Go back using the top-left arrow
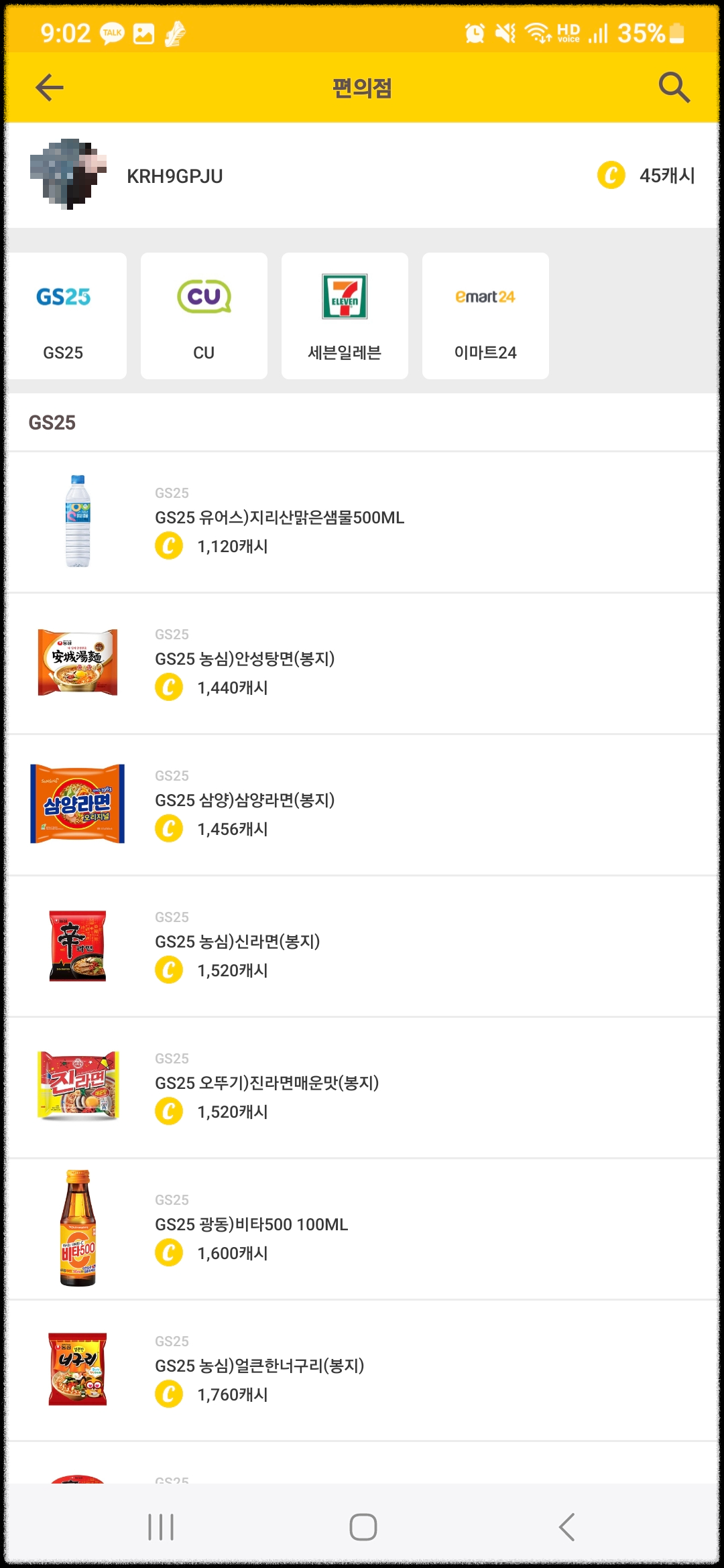The image size is (724, 1568). 50,88
